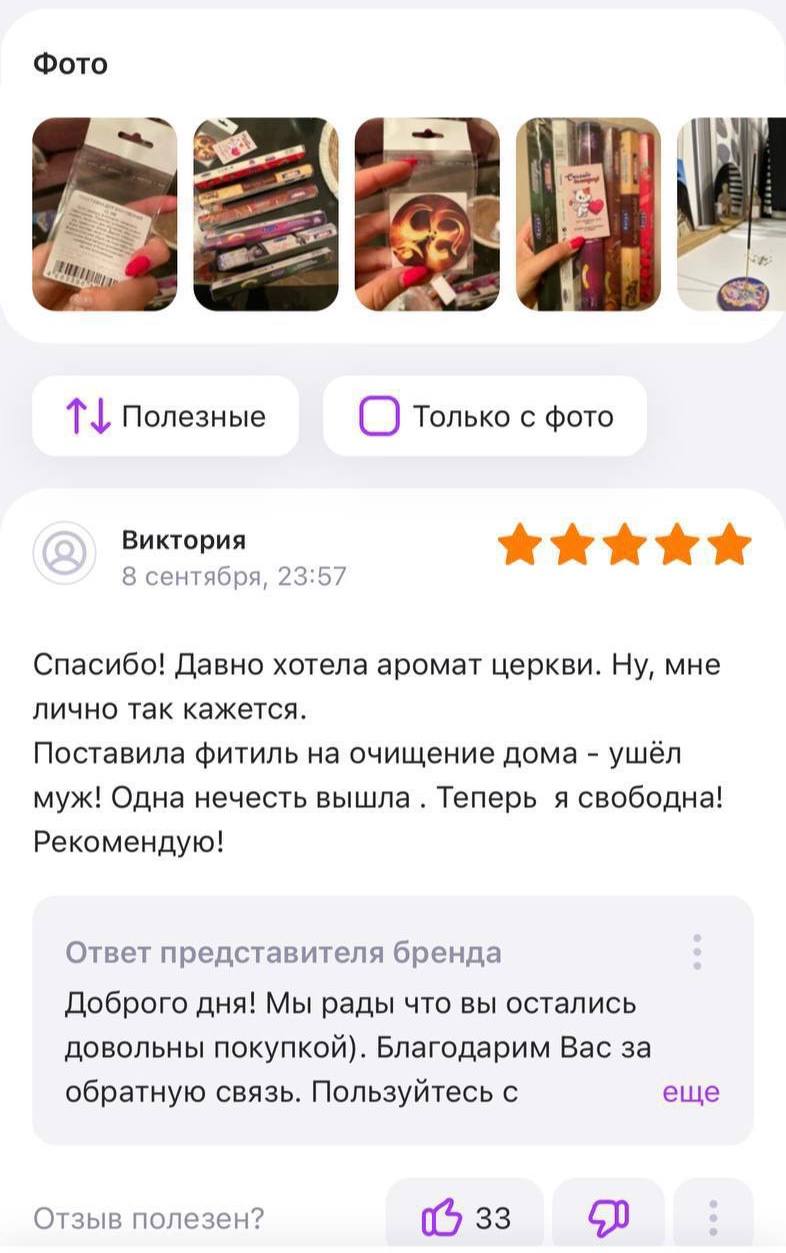View the fourth photo with the cat card
786x1253 pixels.
(588, 214)
